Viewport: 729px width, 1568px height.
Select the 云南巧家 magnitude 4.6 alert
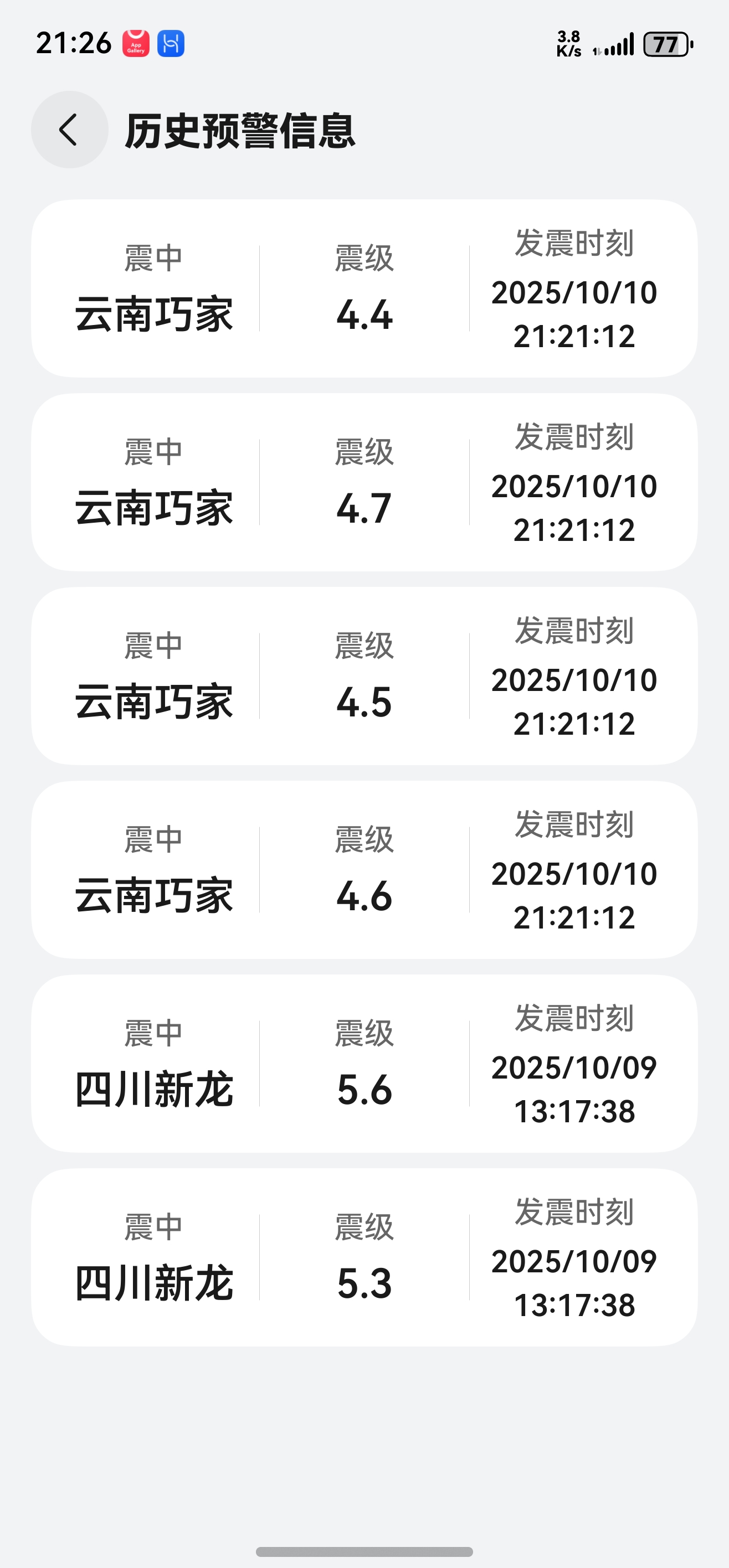click(364, 870)
